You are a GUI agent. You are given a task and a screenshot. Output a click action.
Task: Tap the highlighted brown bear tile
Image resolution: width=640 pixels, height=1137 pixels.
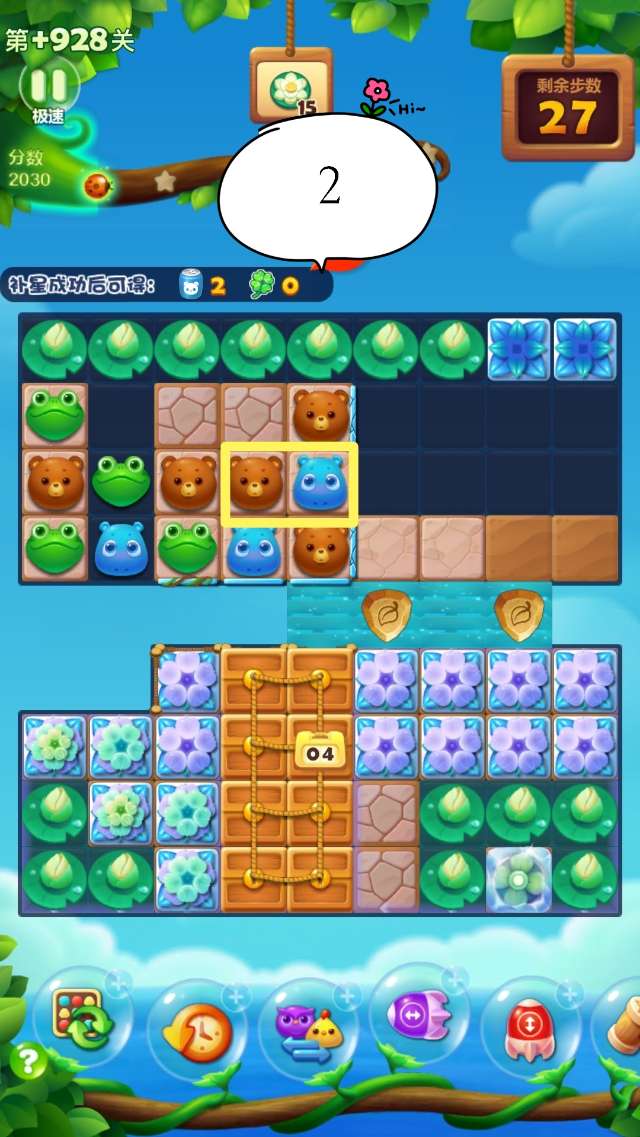(255, 484)
